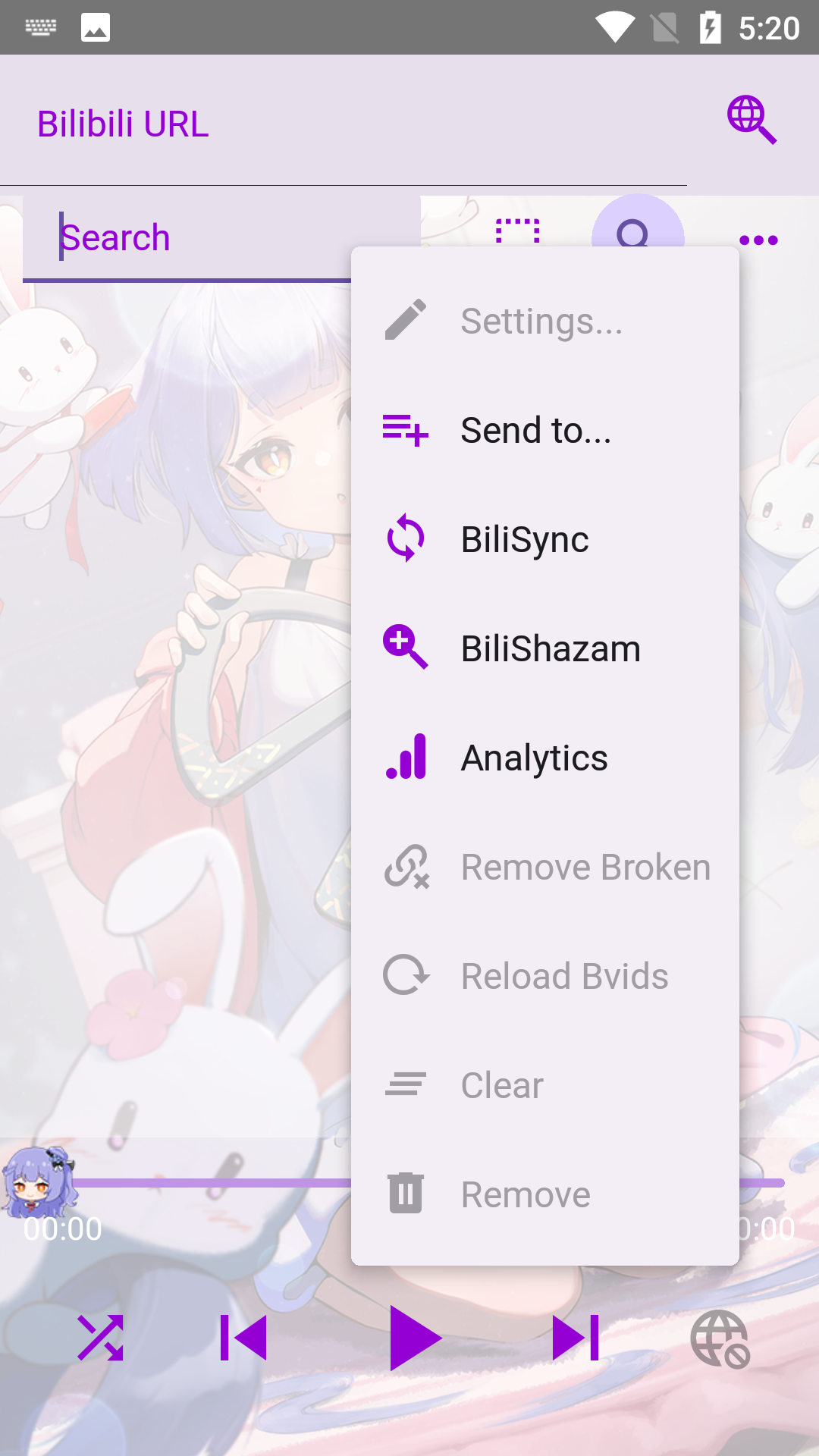The image size is (819, 1456).
Task: Tap the dashed select-all icon
Action: coord(518,230)
